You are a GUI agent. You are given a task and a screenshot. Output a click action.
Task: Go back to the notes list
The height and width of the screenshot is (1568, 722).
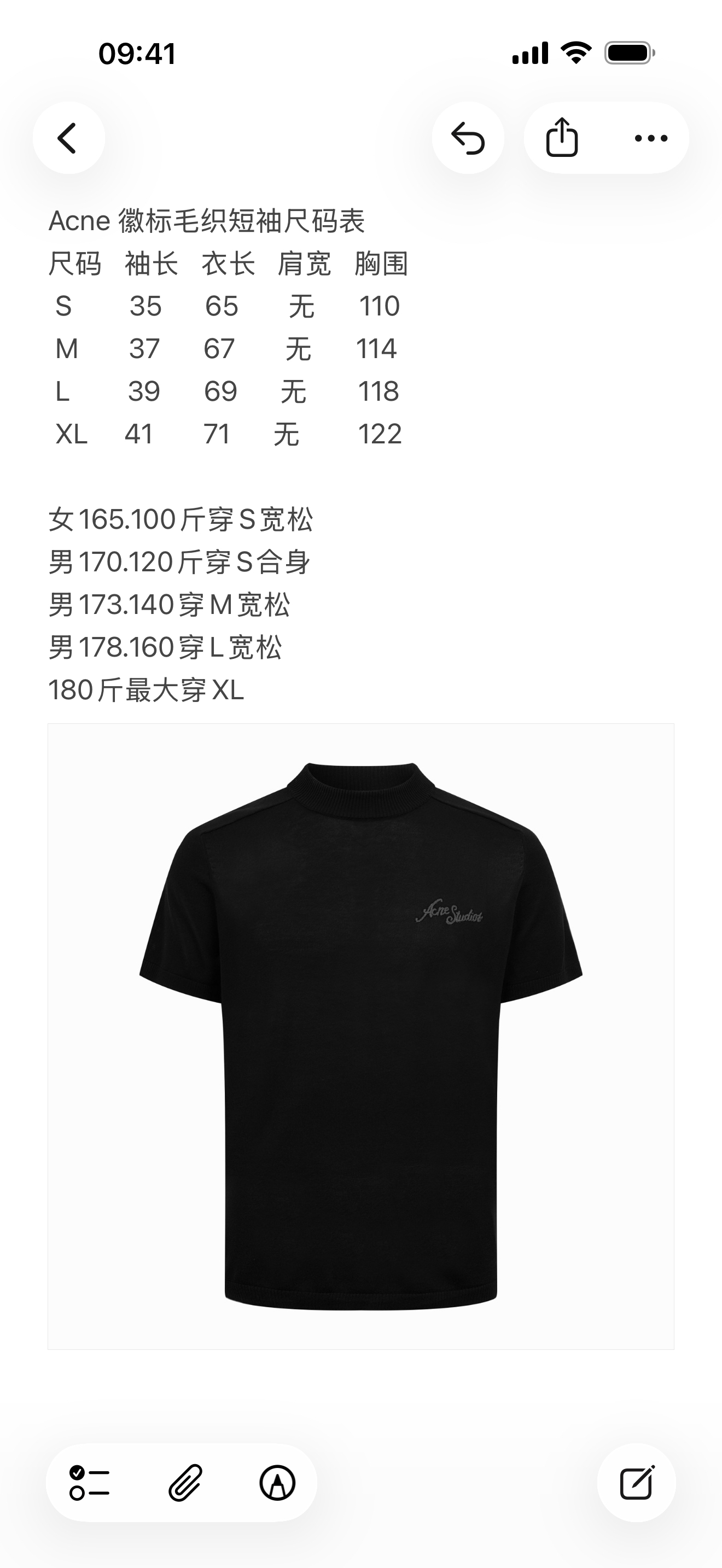tap(68, 138)
